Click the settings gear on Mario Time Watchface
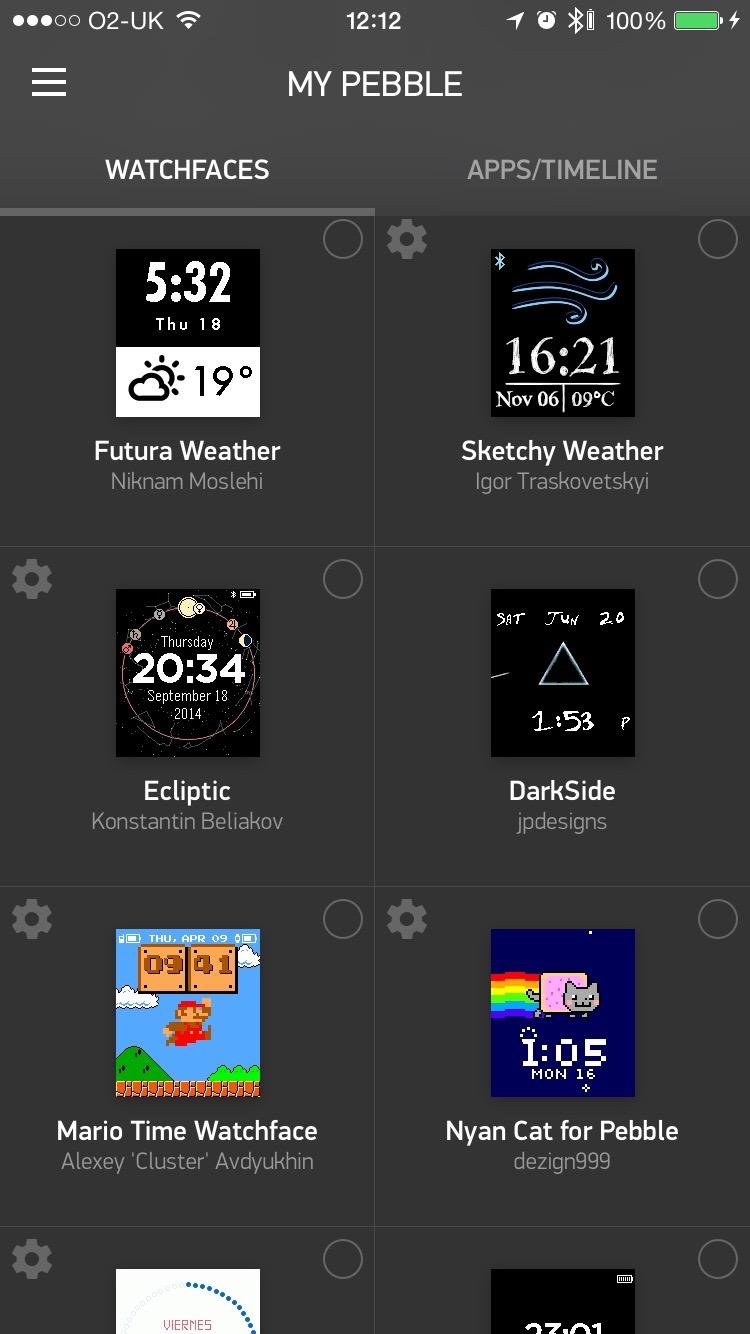This screenshot has width=750, height=1334. click(x=32, y=918)
